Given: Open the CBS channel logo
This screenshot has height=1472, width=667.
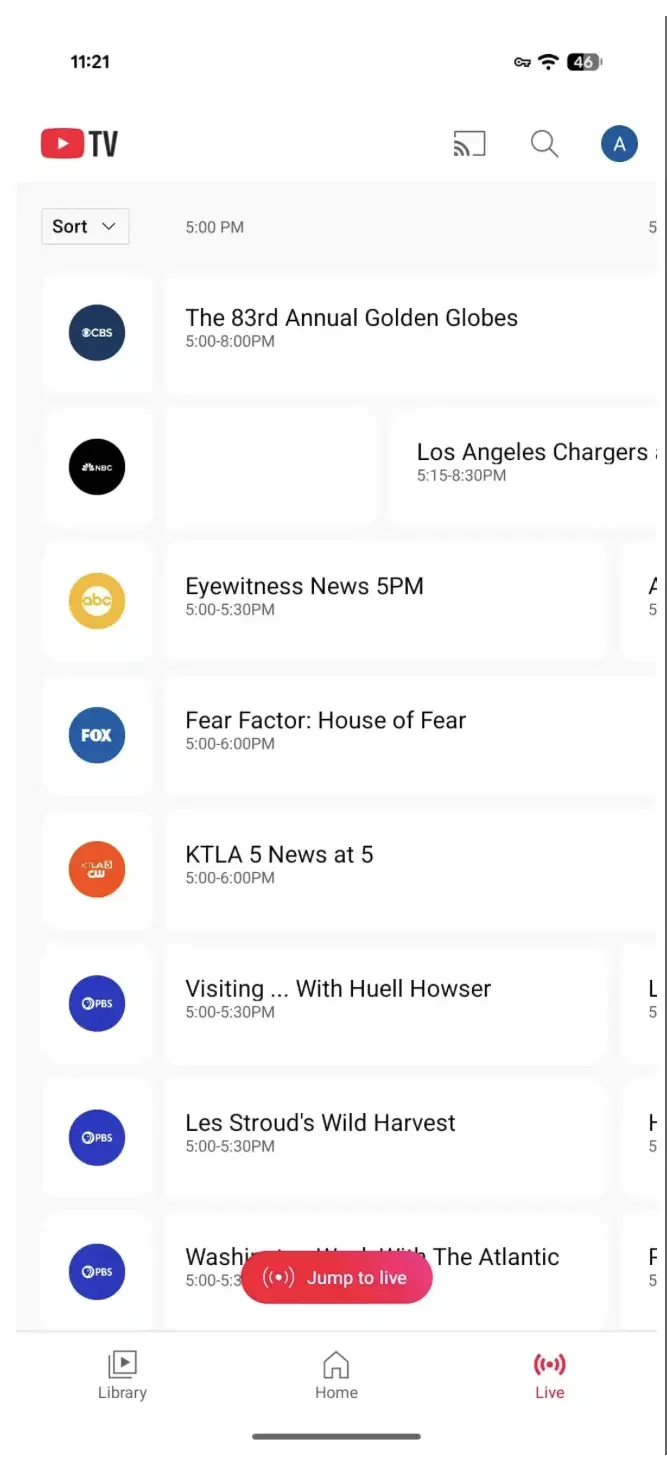Looking at the screenshot, I should point(97,333).
